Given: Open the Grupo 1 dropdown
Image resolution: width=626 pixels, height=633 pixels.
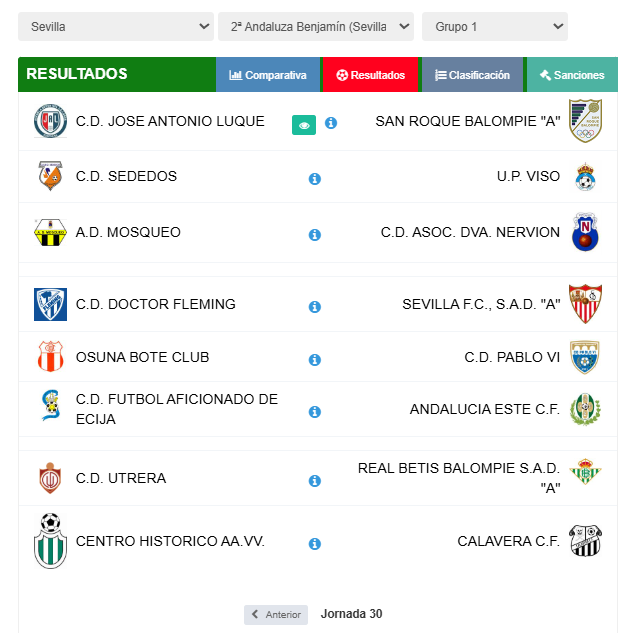Looking at the screenshot, I should pyautogui.click(x=494, y=27).
